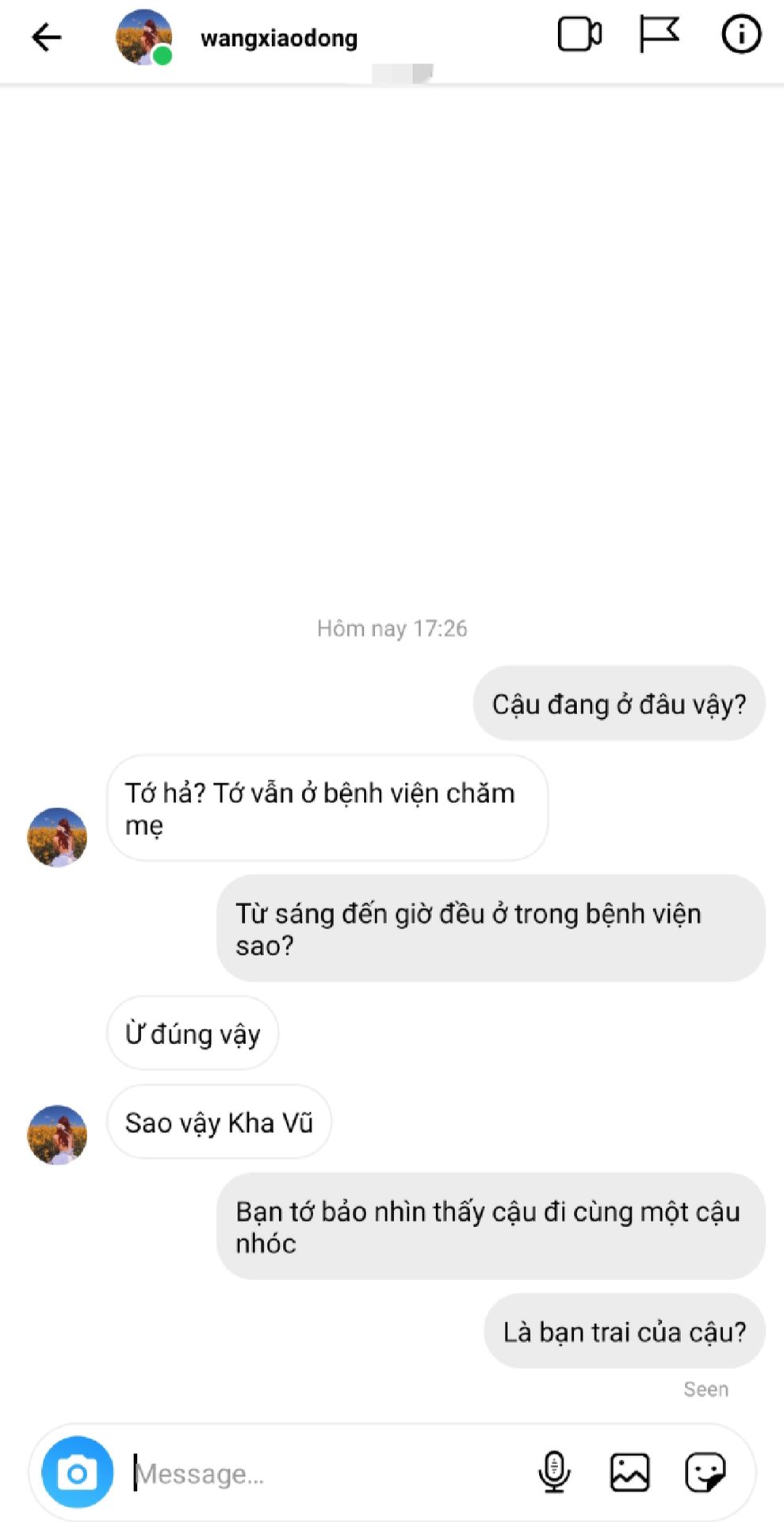The image size is (784, 1522).
Task: Go back to the inbox
Action: [46, 37]
